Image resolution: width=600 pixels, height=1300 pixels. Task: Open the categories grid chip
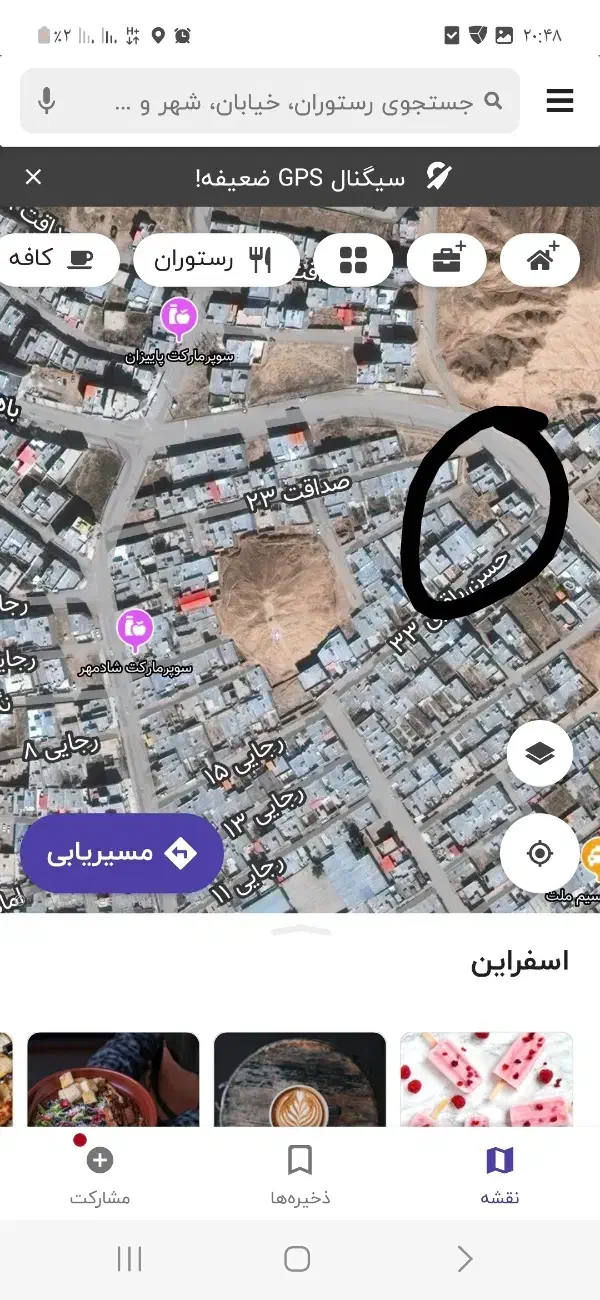point(353,260)
